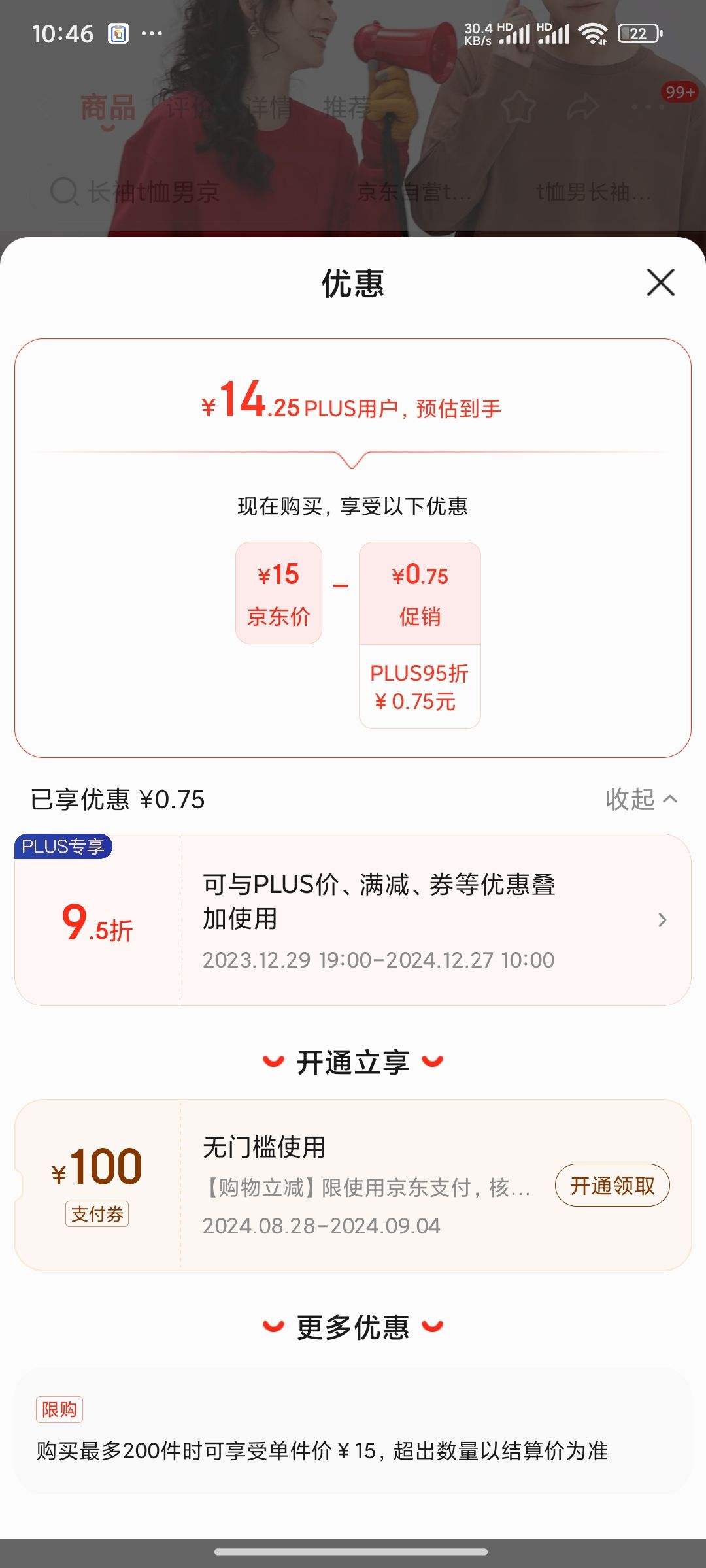The height and width of the screenshot is (1568, 706).
Task: Close the 优惠 discount panel
Action: pos(660,282)
